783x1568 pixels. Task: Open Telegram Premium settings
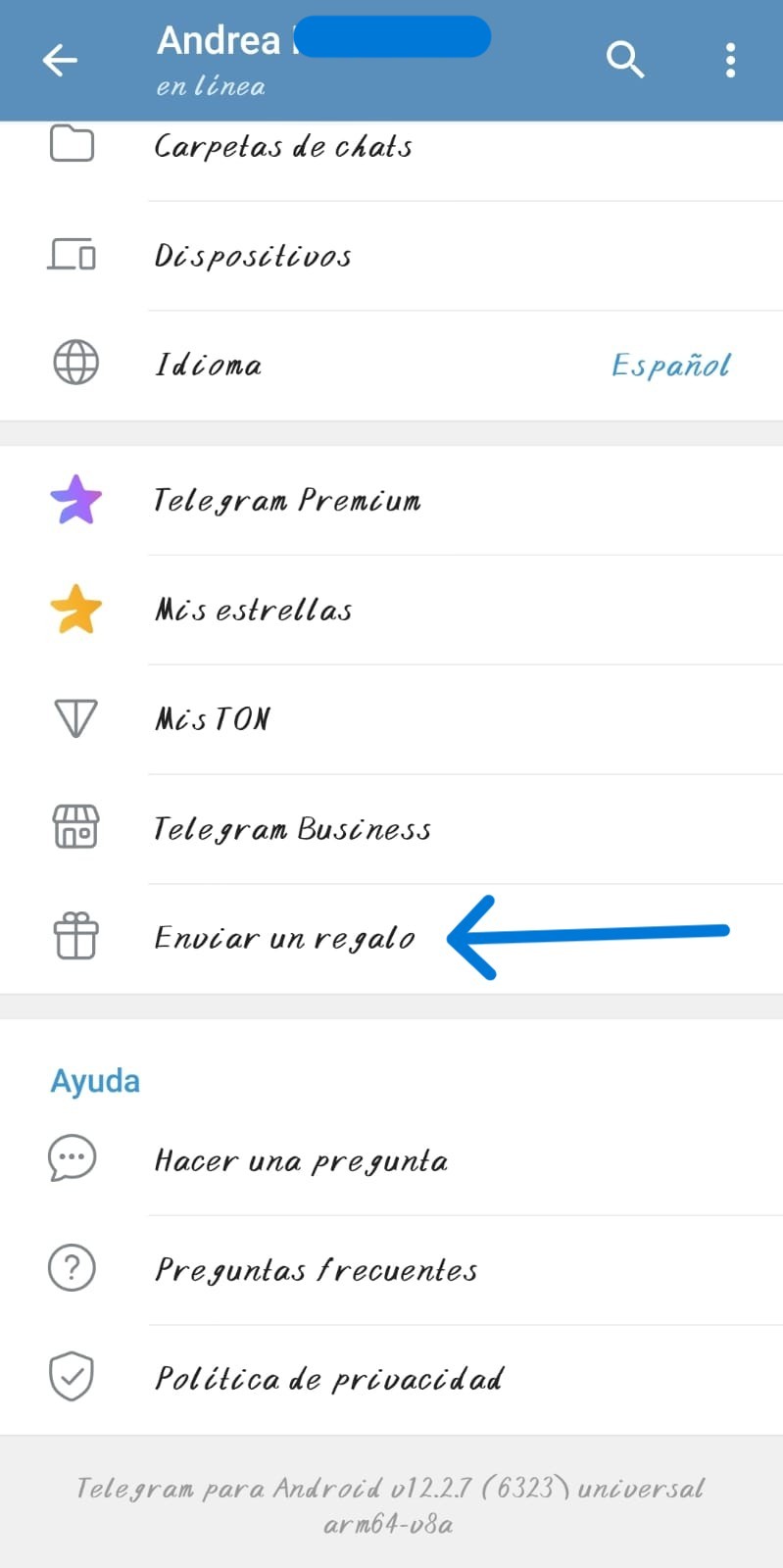(286, 500)
